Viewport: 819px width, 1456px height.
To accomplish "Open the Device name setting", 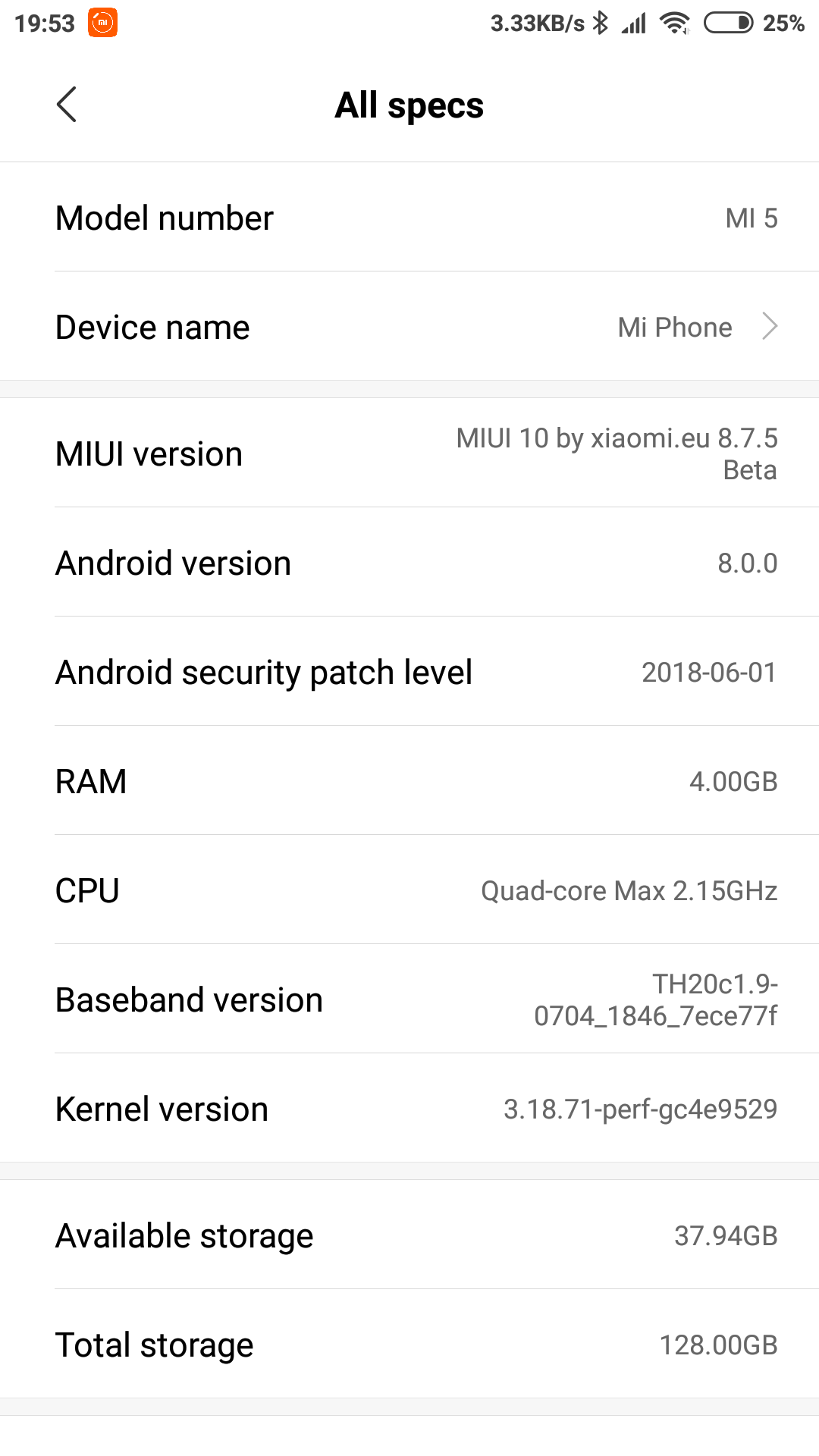I will [x=409, y=327].
